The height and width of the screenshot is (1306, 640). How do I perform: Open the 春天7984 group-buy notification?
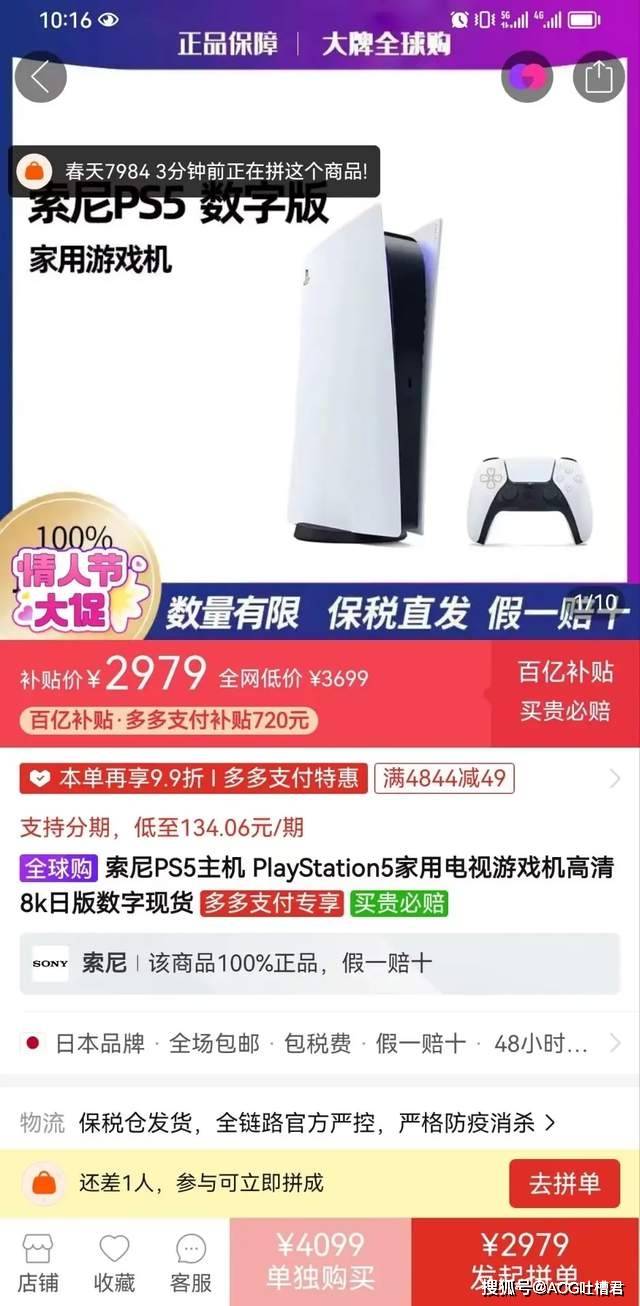[x=195, y=172]
